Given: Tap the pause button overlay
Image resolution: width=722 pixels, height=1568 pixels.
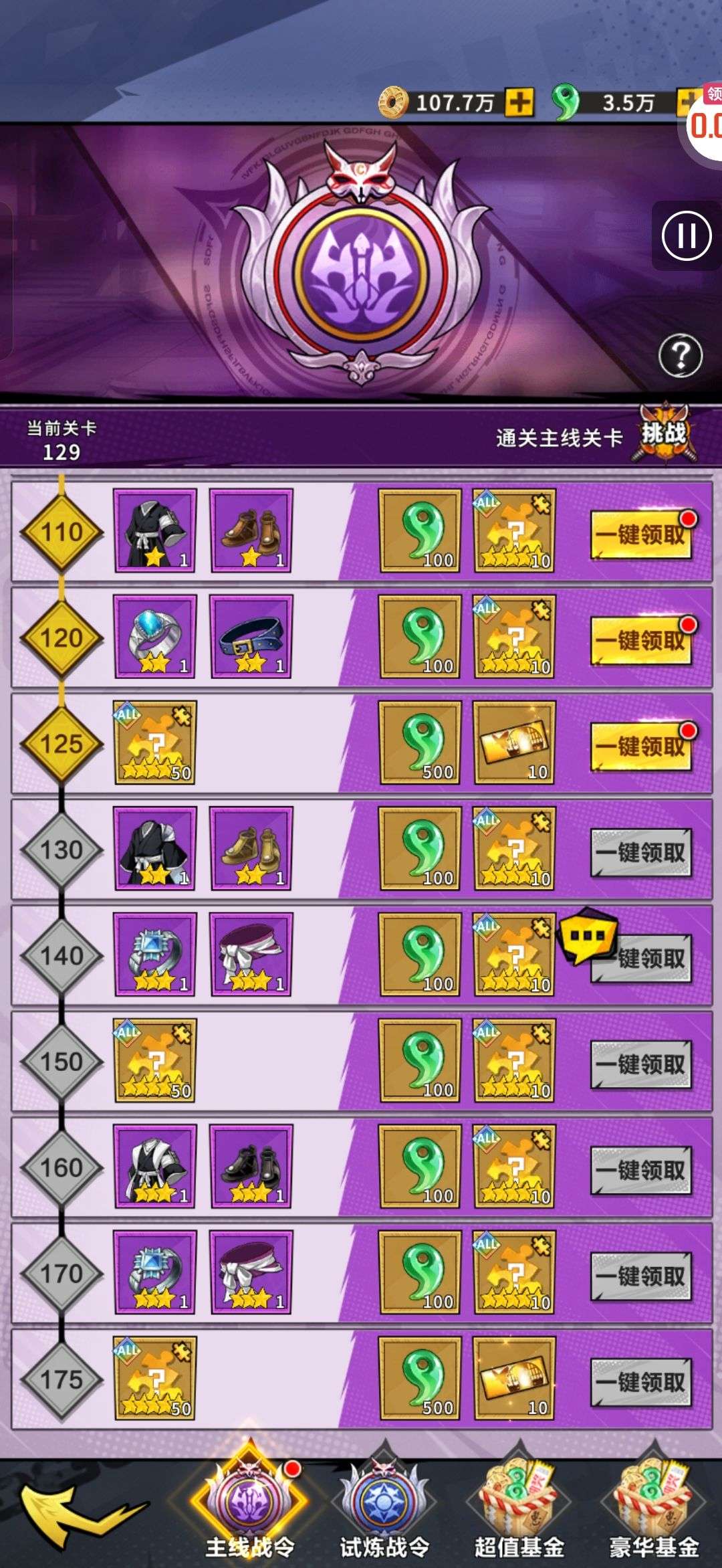Looking at the screenshot, I should tap(686, 235).
